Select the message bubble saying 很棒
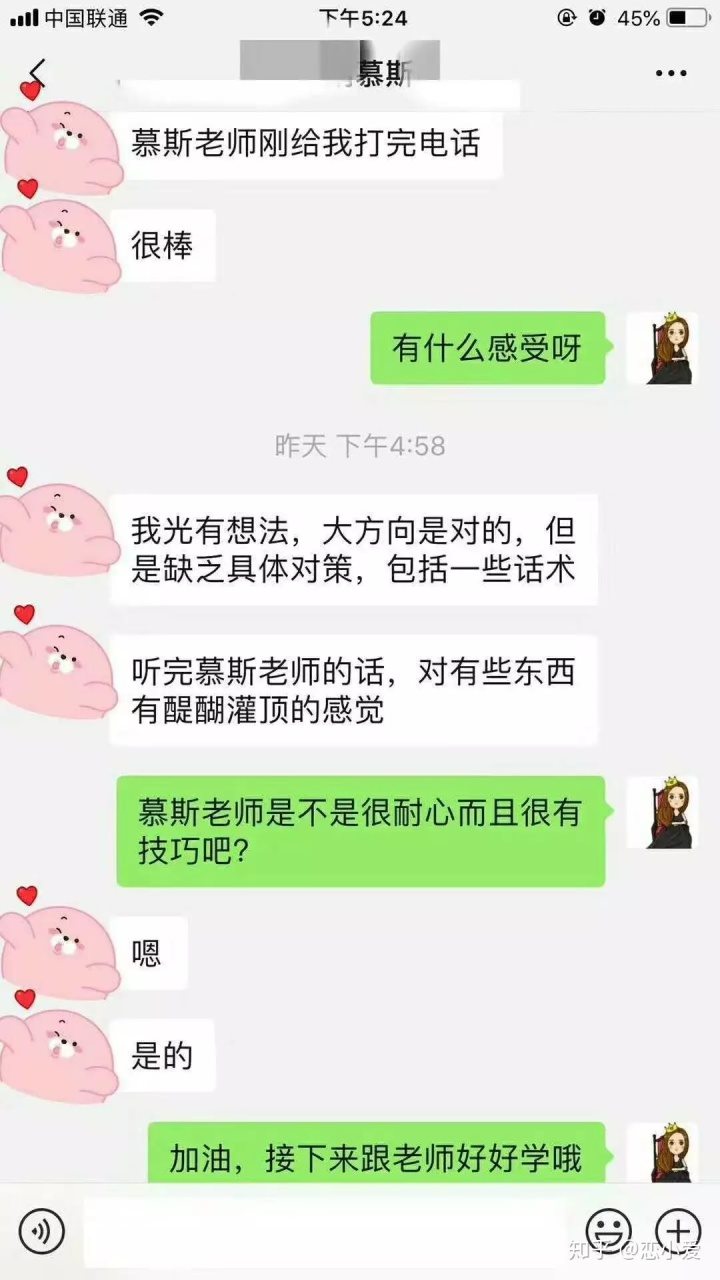720x1280 pixels. point(166,246)
